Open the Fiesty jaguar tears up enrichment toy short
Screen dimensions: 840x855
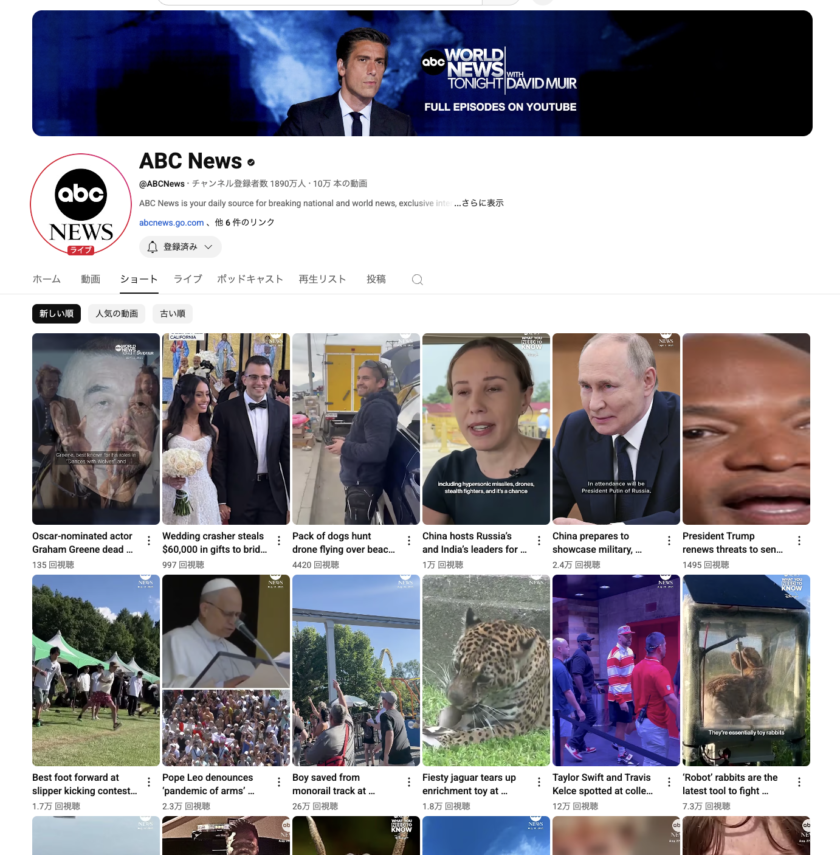486,670
